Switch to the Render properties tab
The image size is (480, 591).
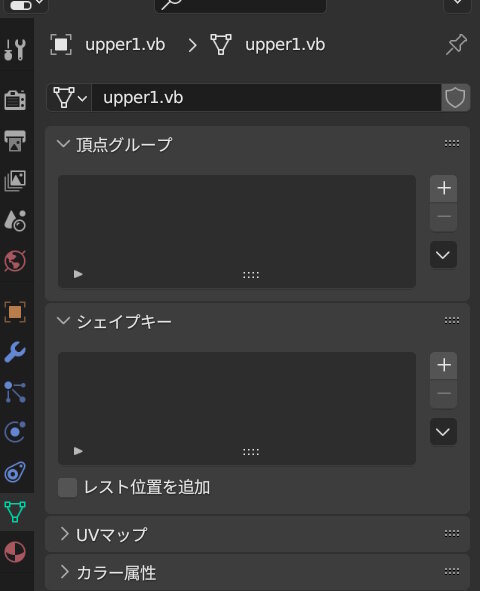pos(15,100)
